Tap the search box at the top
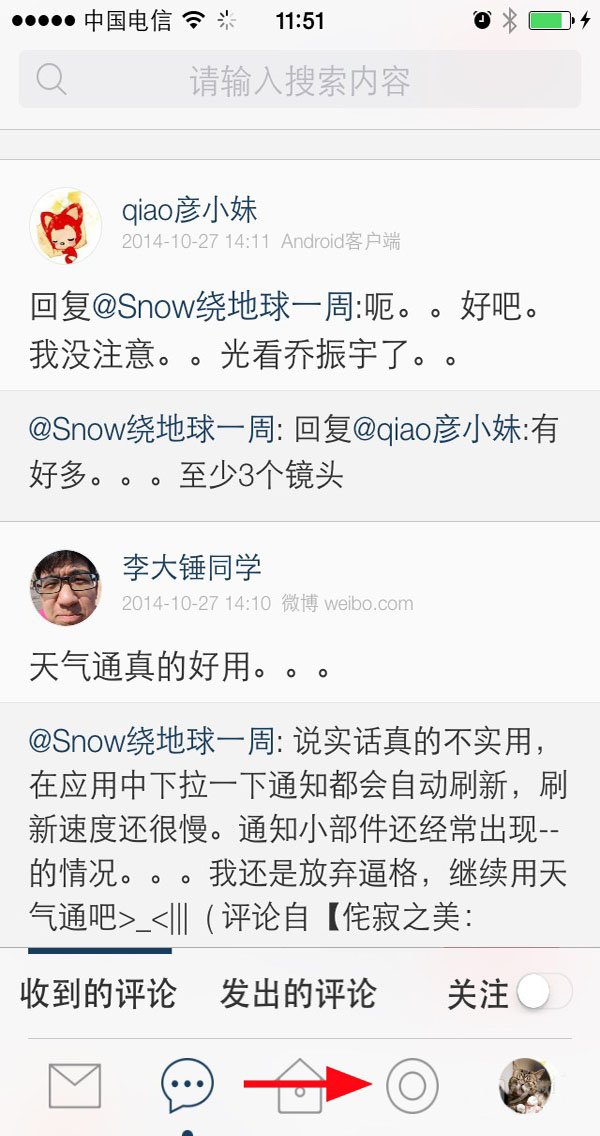This screenshot has width=600, height=1136. 300,79
